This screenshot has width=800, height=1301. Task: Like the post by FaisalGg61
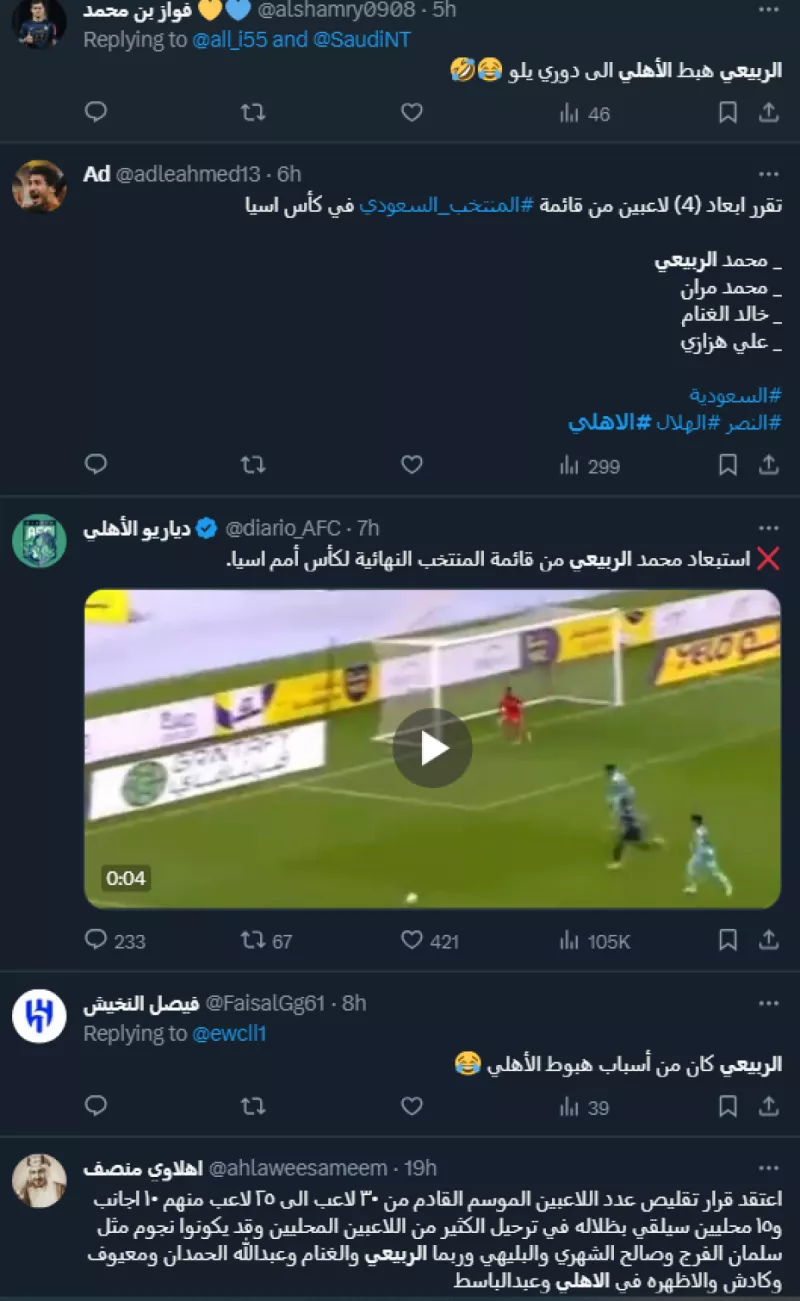point(412,1106)
